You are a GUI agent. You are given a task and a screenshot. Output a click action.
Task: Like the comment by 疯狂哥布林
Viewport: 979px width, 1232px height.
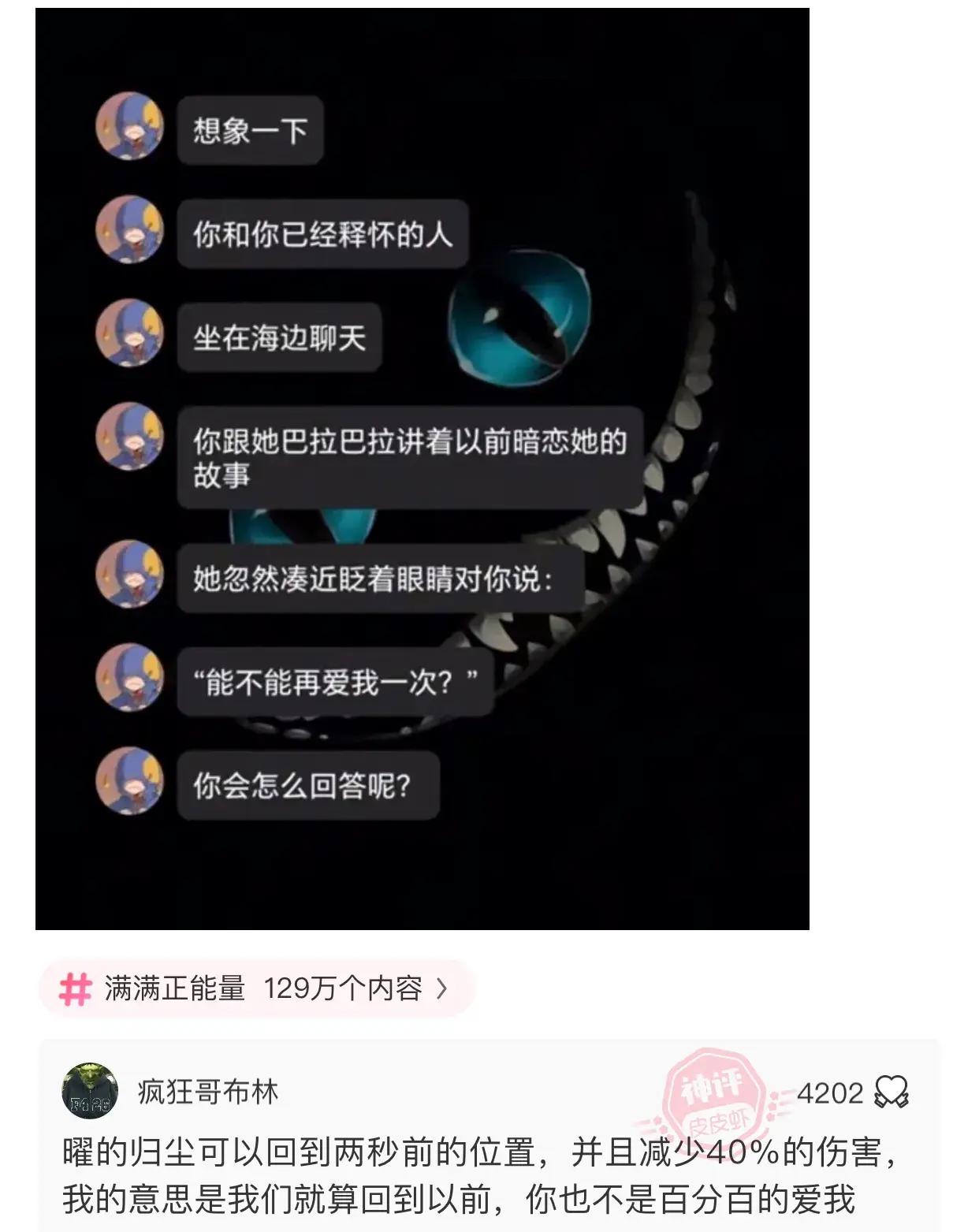point(892,1092)
